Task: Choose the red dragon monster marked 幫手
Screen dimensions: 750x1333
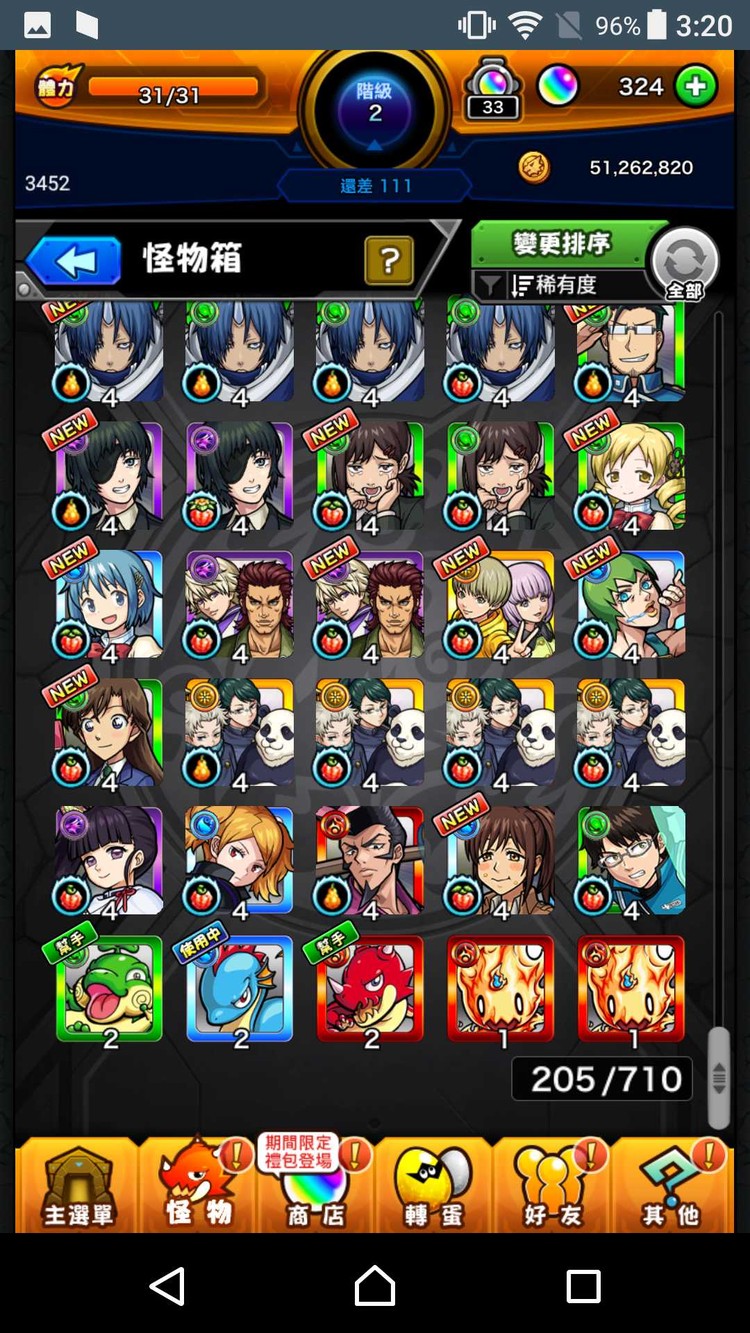Action: pos(370,988)
